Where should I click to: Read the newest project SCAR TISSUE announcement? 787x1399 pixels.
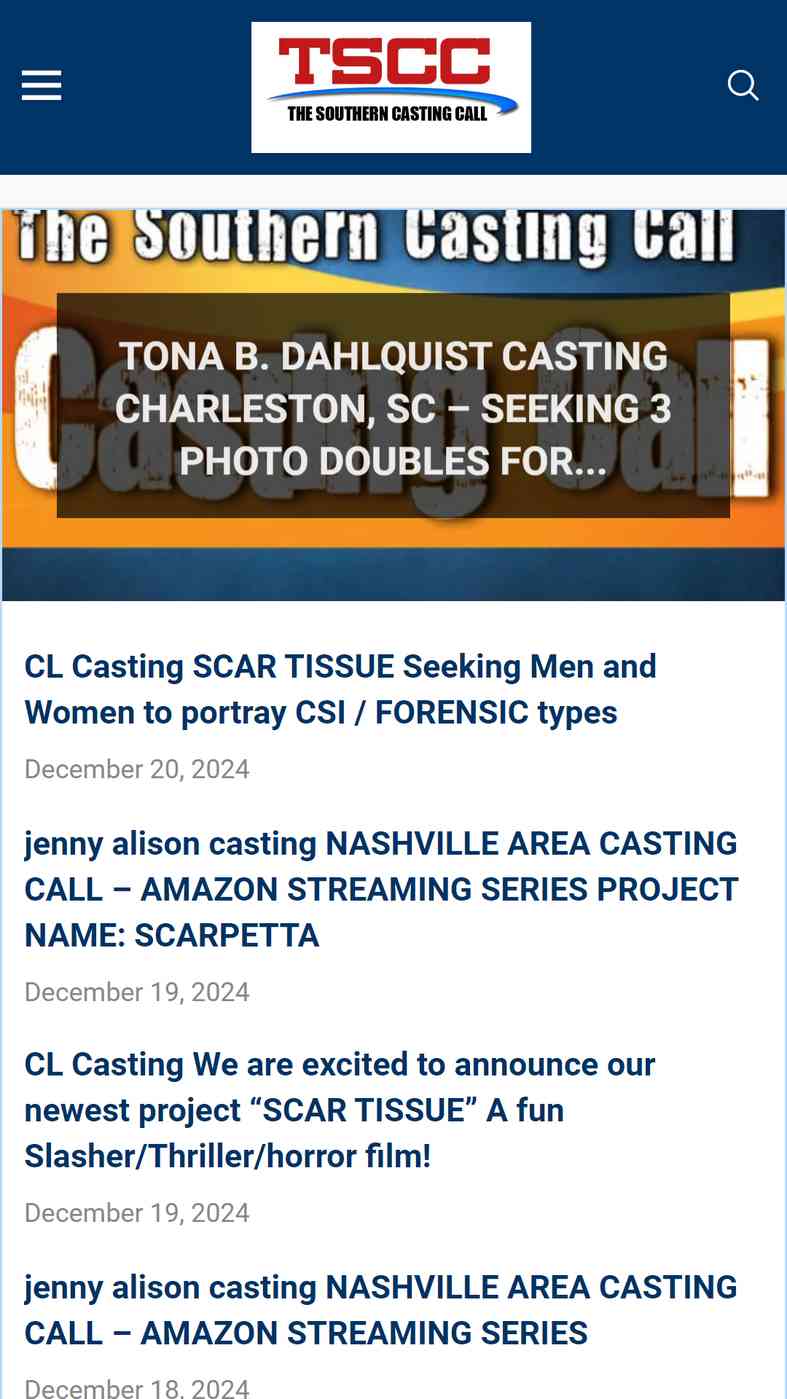click(x=340, y=1110)
